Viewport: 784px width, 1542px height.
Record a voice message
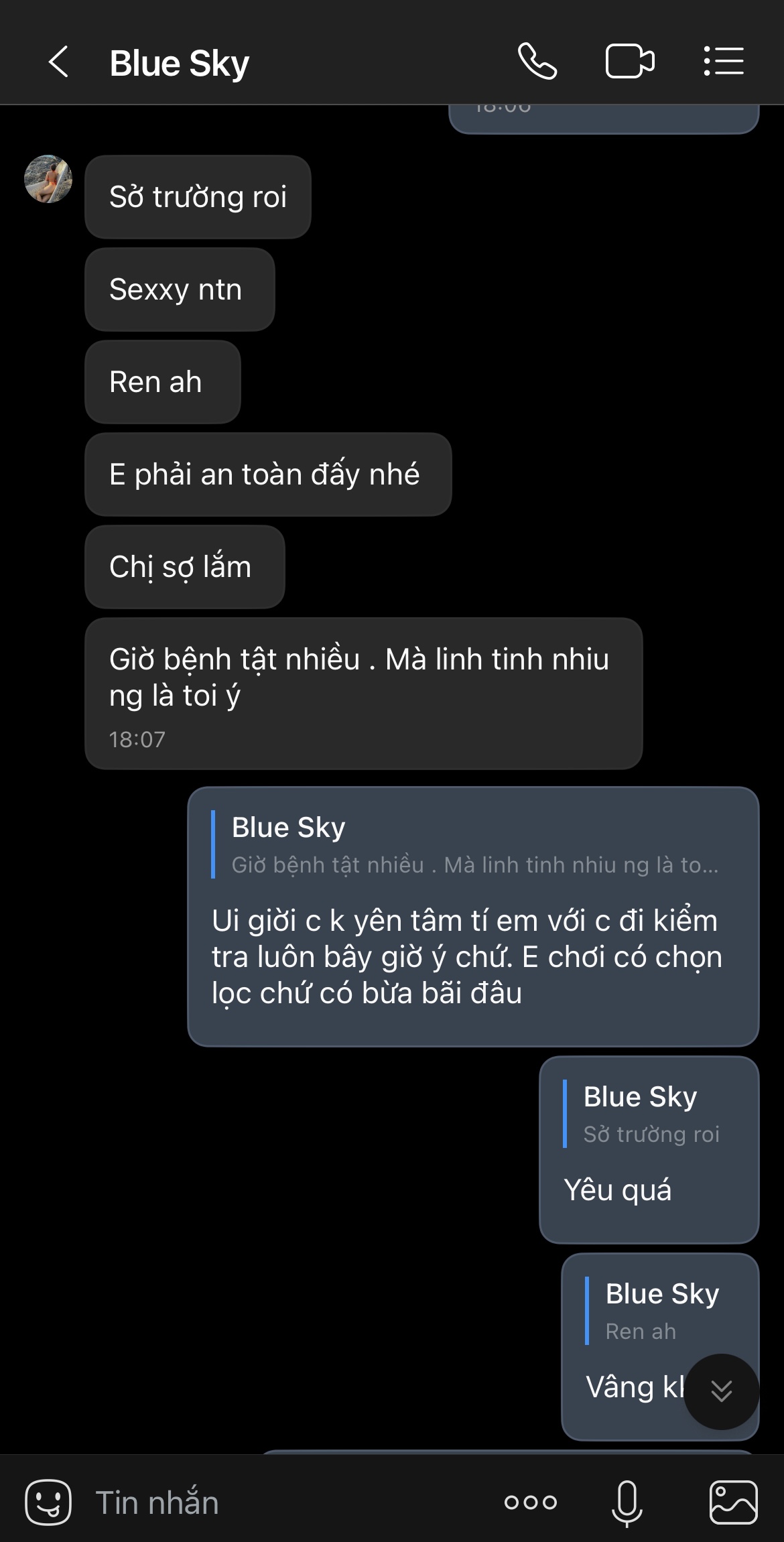[627, 1502]
